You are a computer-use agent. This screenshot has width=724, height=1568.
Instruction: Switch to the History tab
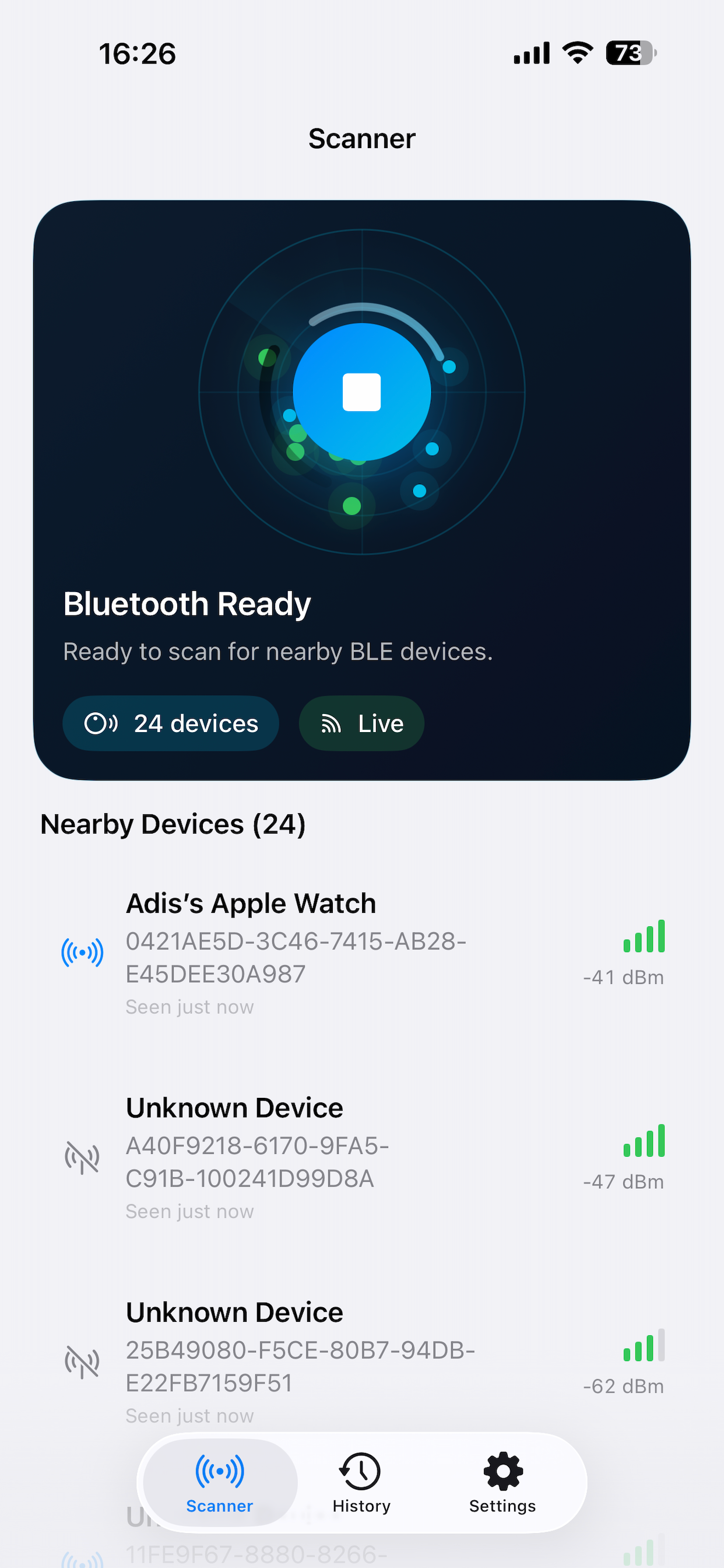click(x=361, y=1483)
